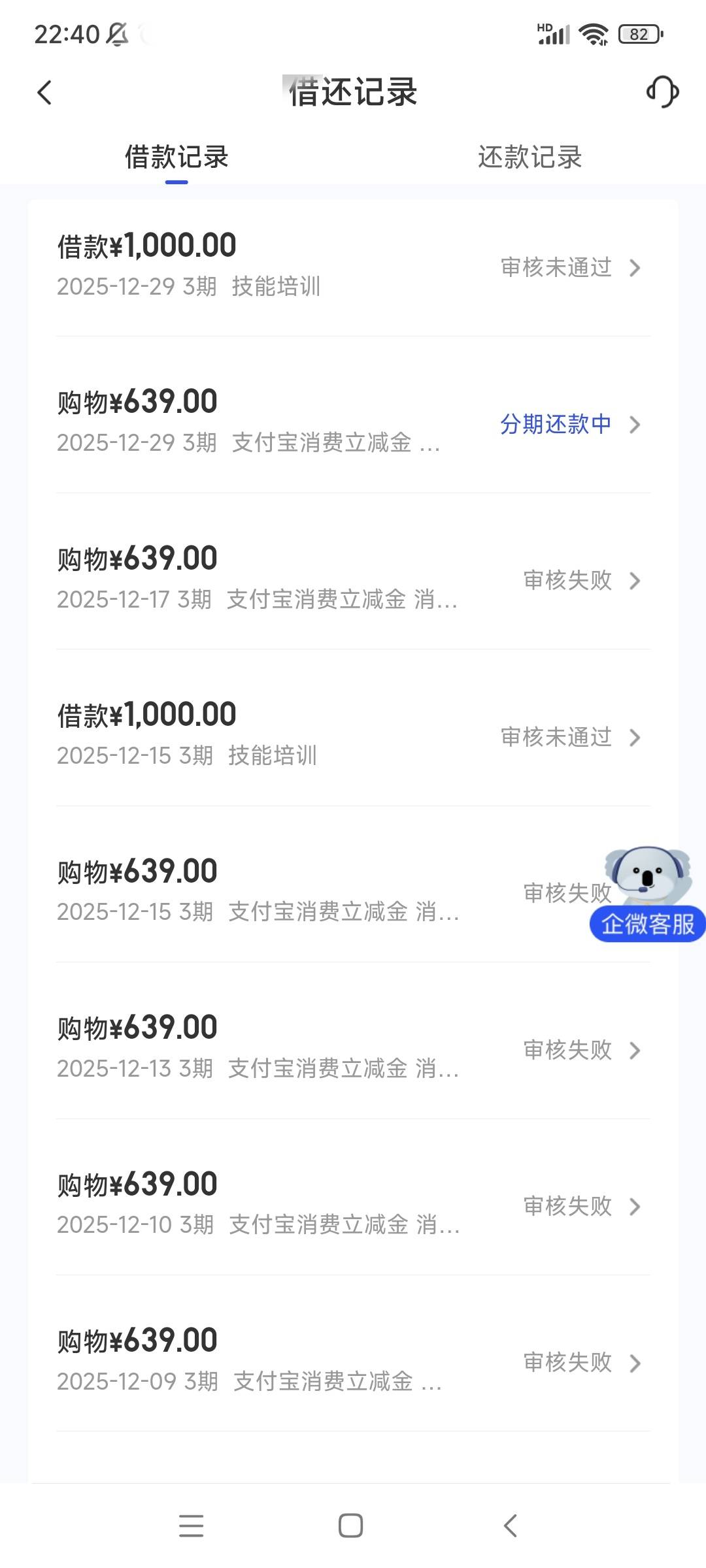Open the 2025-12-13 ¥639 purchase record
706x1568 pixels.
353,1049
